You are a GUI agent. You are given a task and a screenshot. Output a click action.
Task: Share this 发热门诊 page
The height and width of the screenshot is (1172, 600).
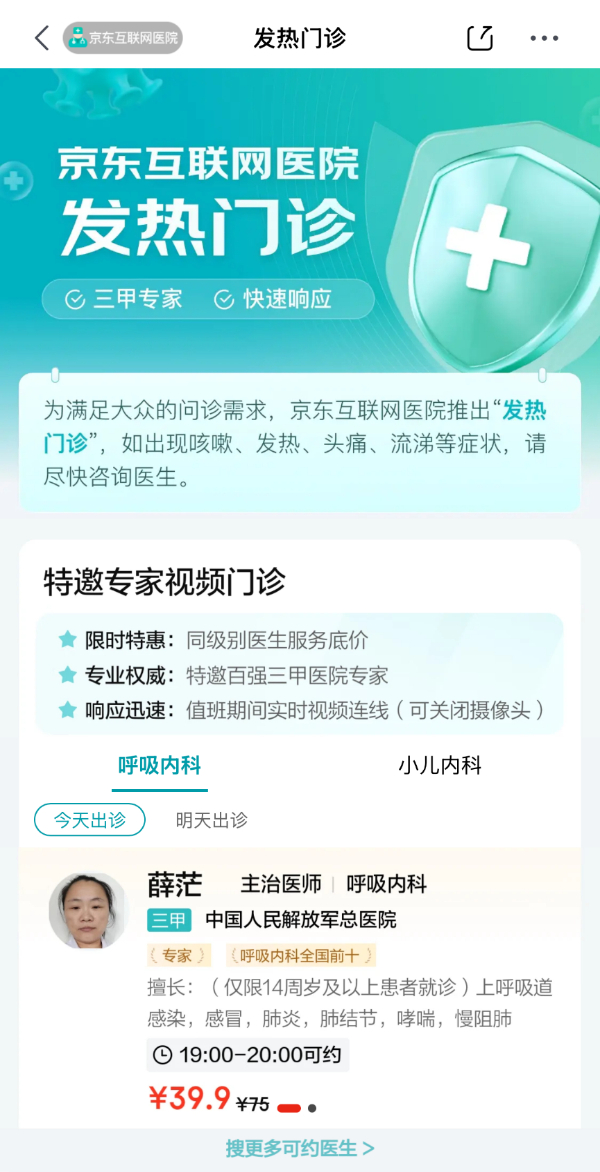click(x=480, y=39)
